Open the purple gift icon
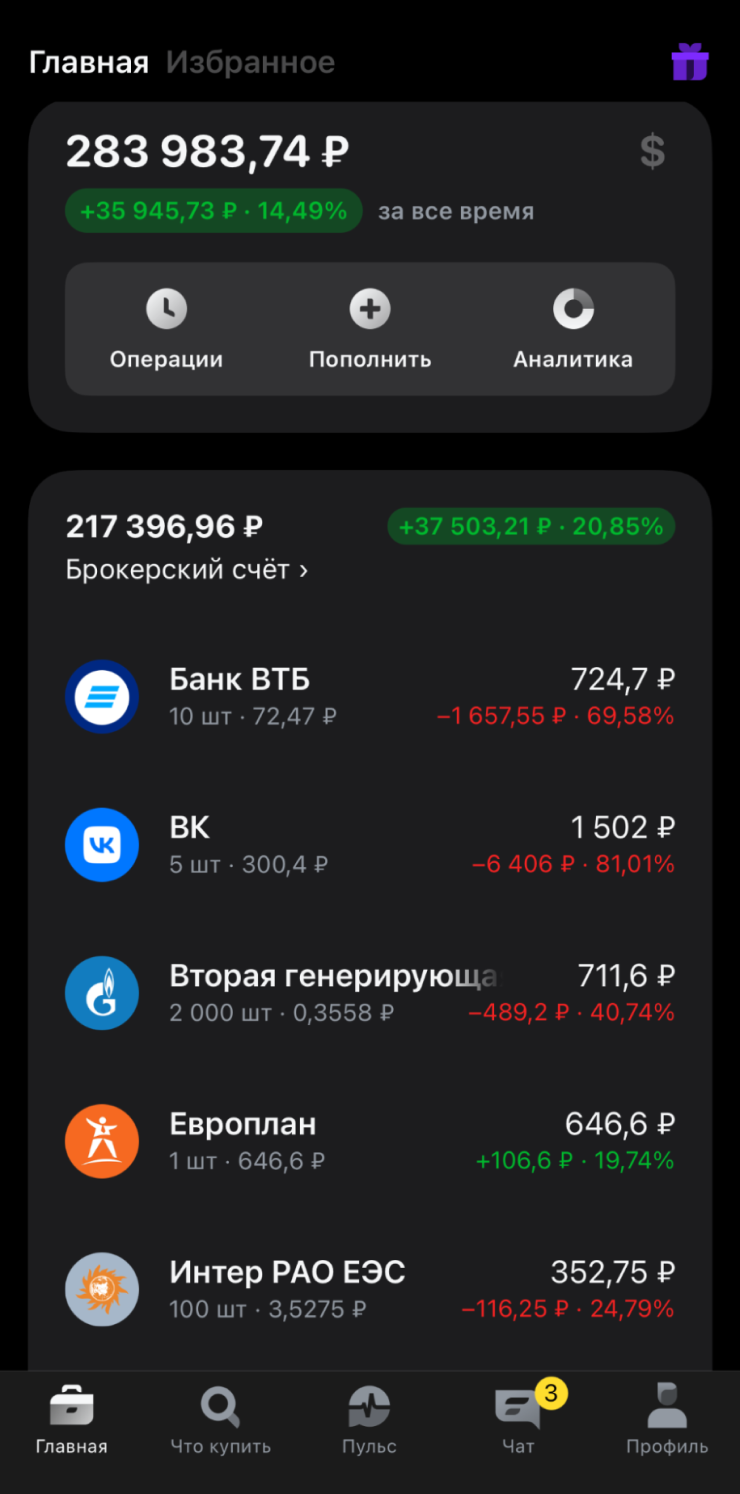Image resolution: width=740 pixels, height=1494 pixels. (x=690, y=62)
